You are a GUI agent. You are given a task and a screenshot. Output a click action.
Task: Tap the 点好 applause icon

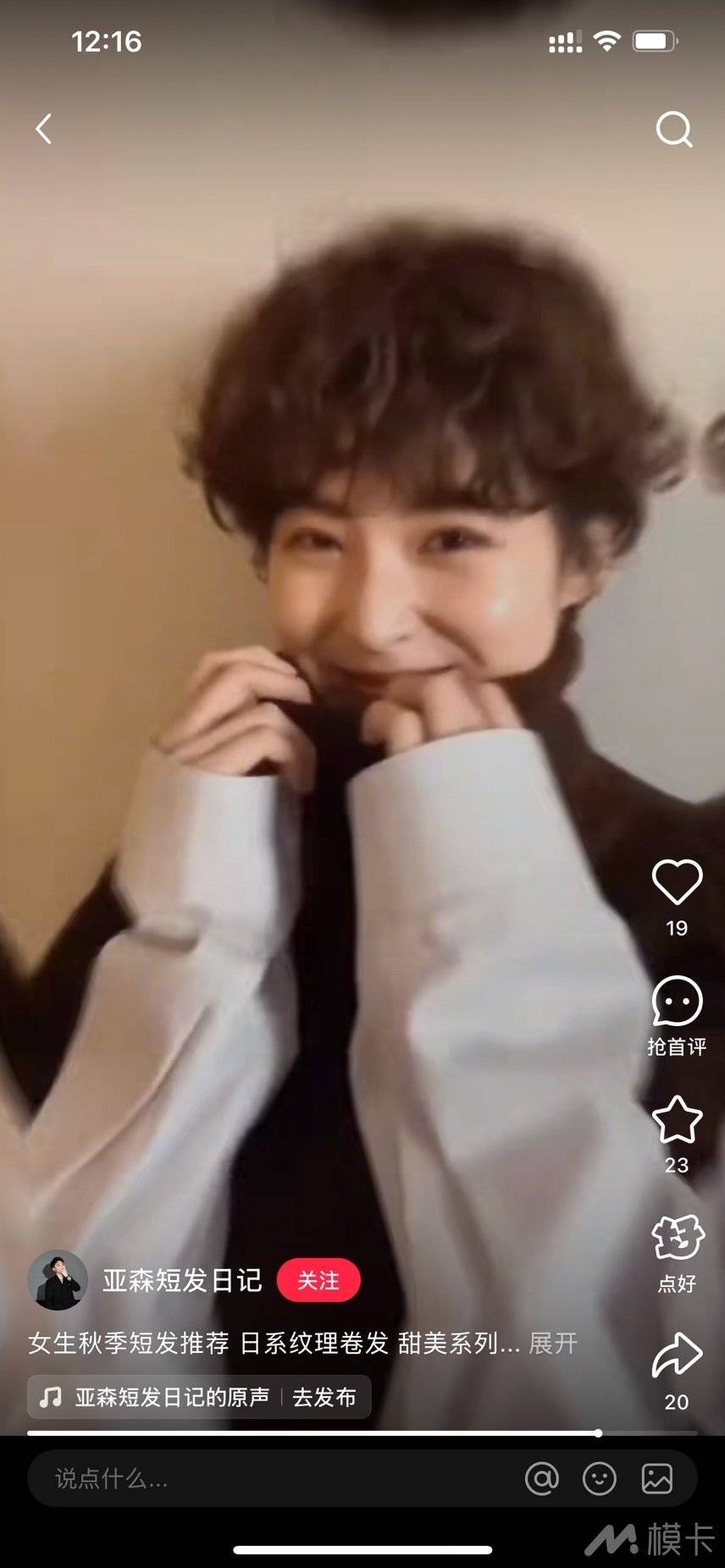point(677,1239)
